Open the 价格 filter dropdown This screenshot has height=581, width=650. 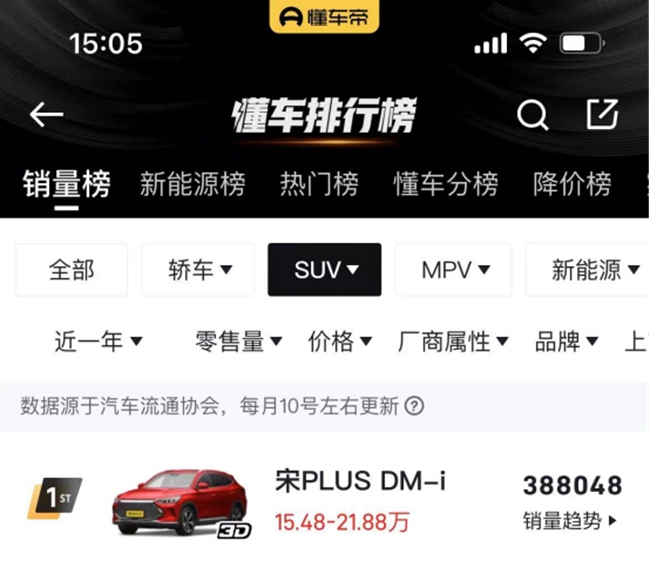click(340, 342)
